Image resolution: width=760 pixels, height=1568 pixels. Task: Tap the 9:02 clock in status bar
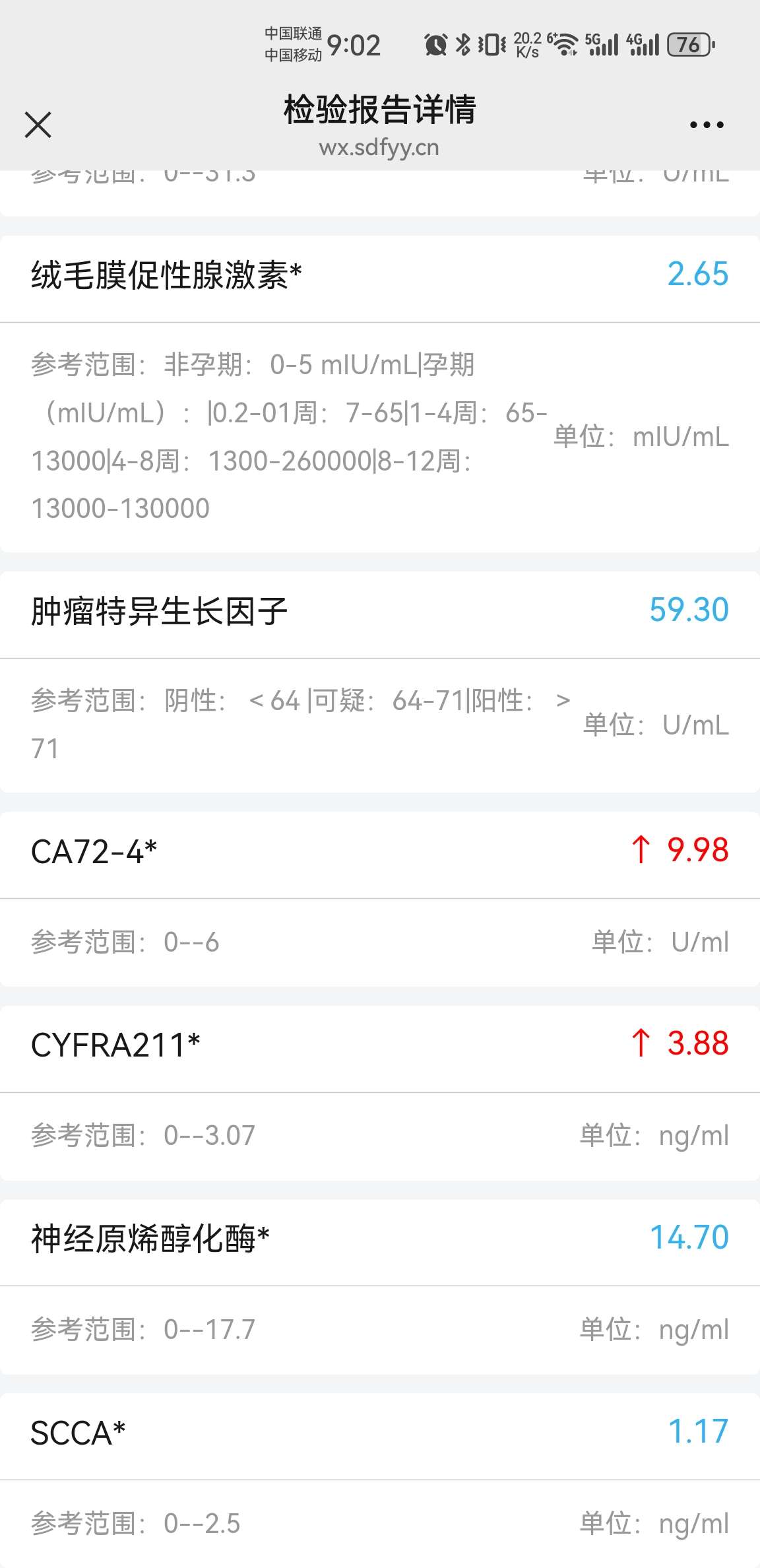point(356,44)
